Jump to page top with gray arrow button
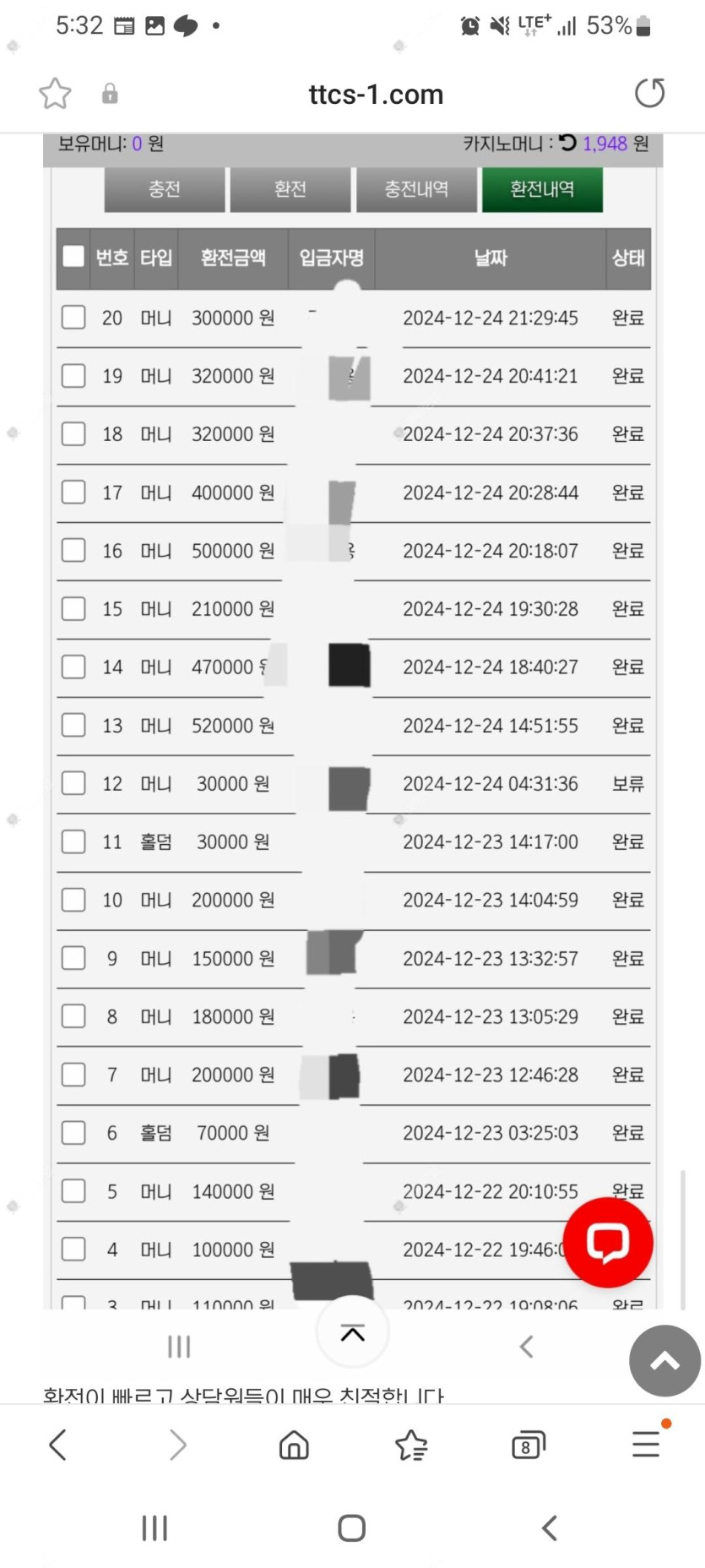 tap(664, 1360)
